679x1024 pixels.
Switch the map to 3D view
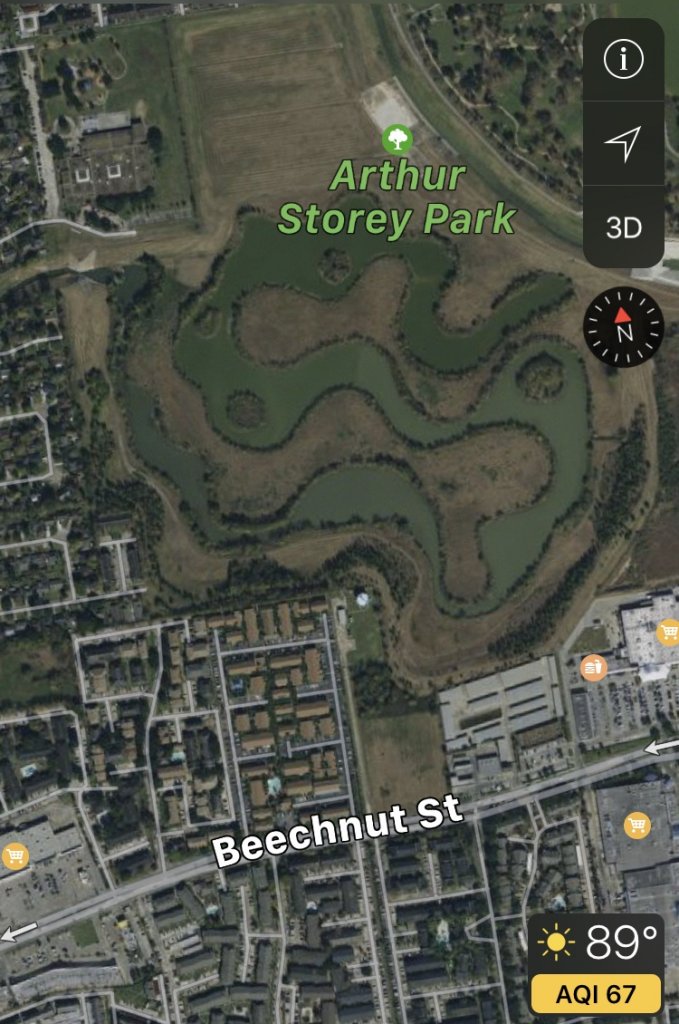[623, 228]
